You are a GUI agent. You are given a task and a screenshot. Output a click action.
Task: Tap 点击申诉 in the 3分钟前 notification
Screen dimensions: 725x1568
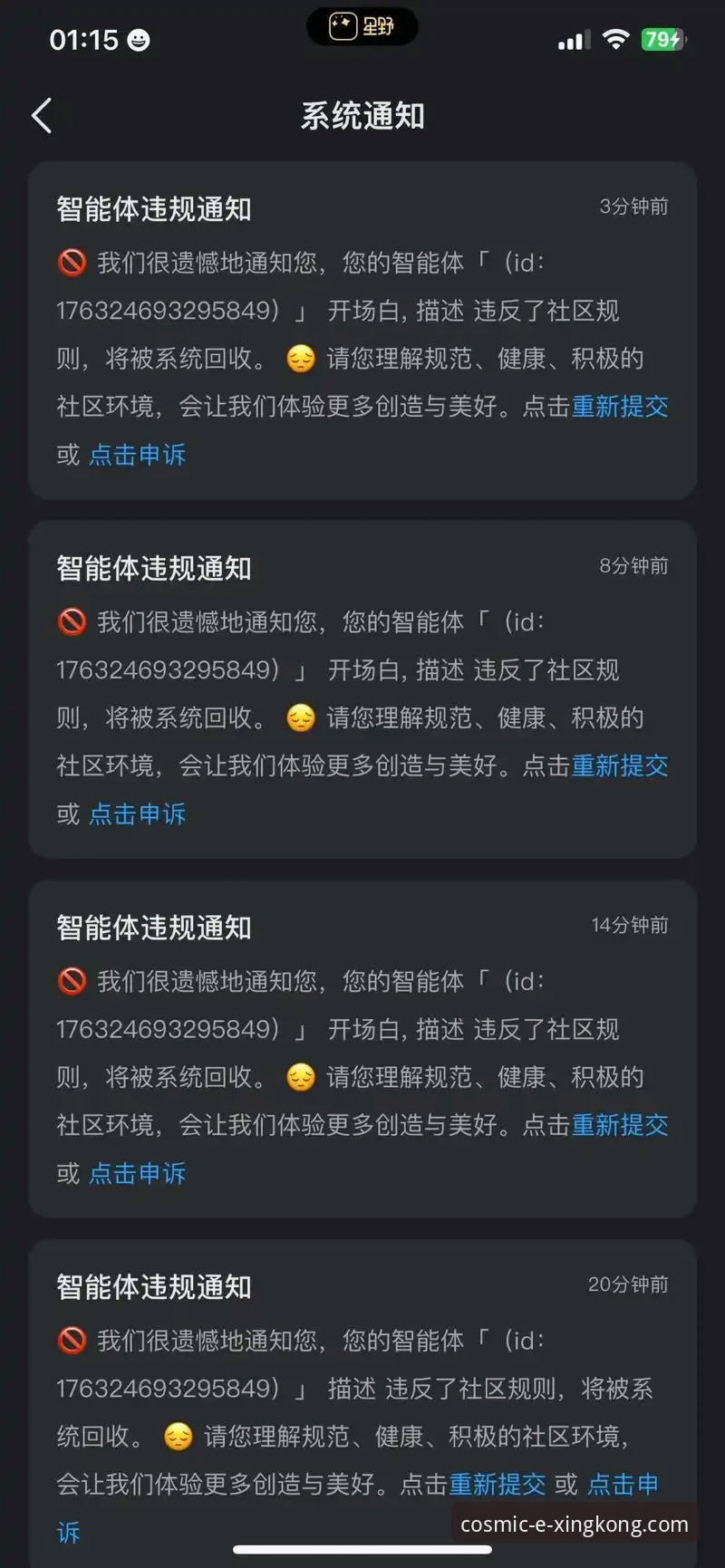137,455
